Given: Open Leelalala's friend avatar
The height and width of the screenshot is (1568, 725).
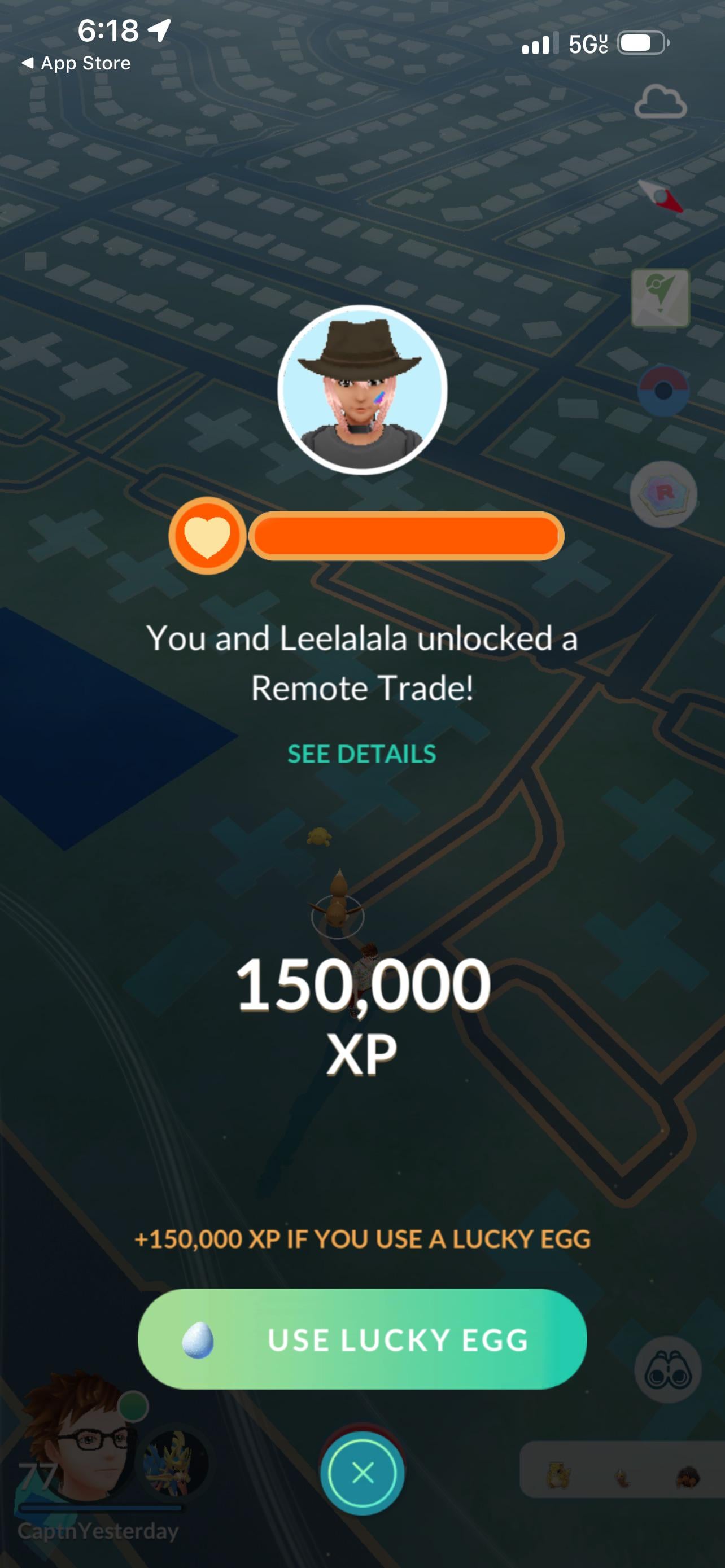Looking at the screenshot, I should (x=362, y=389).
